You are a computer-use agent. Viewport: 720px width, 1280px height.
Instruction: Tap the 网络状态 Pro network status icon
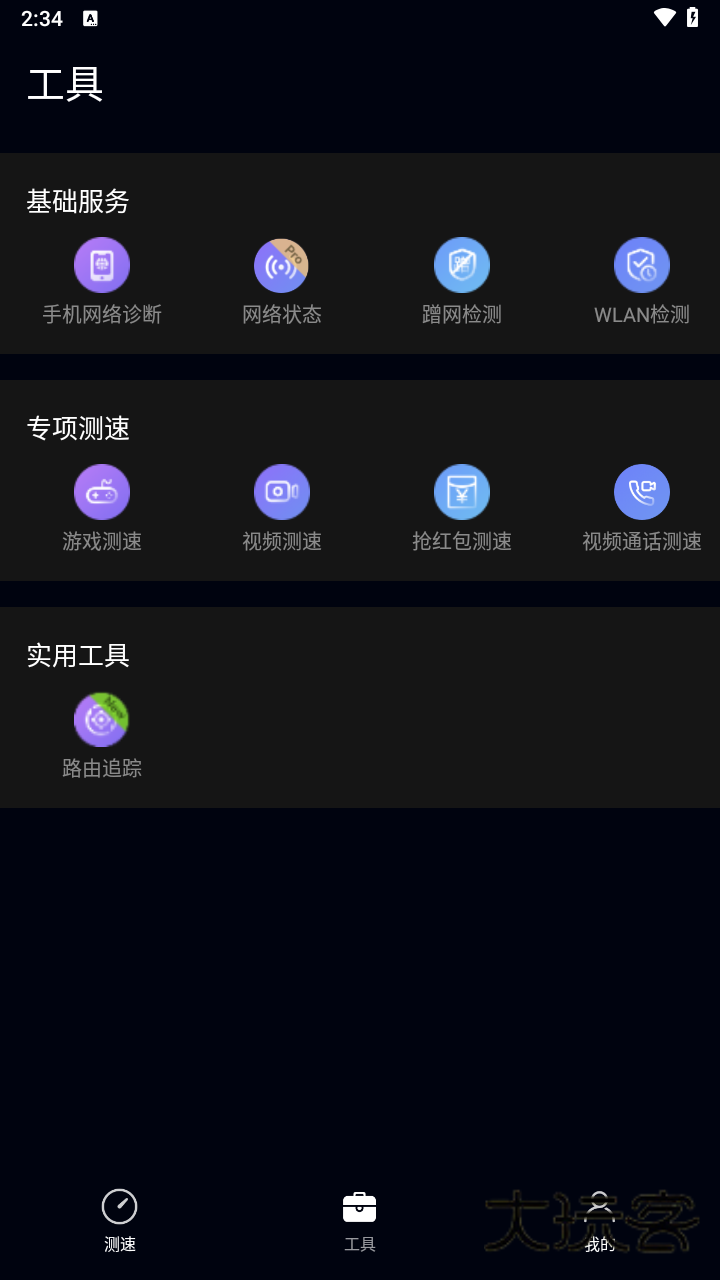click(x=281, y=263)
